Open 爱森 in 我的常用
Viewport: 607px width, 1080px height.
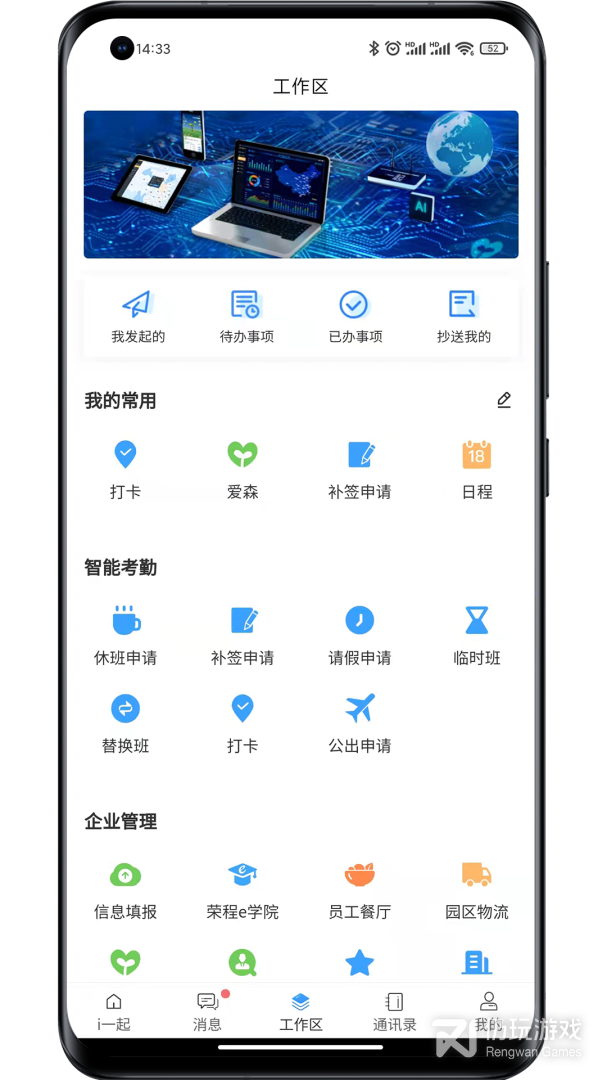tap(242, 468)
